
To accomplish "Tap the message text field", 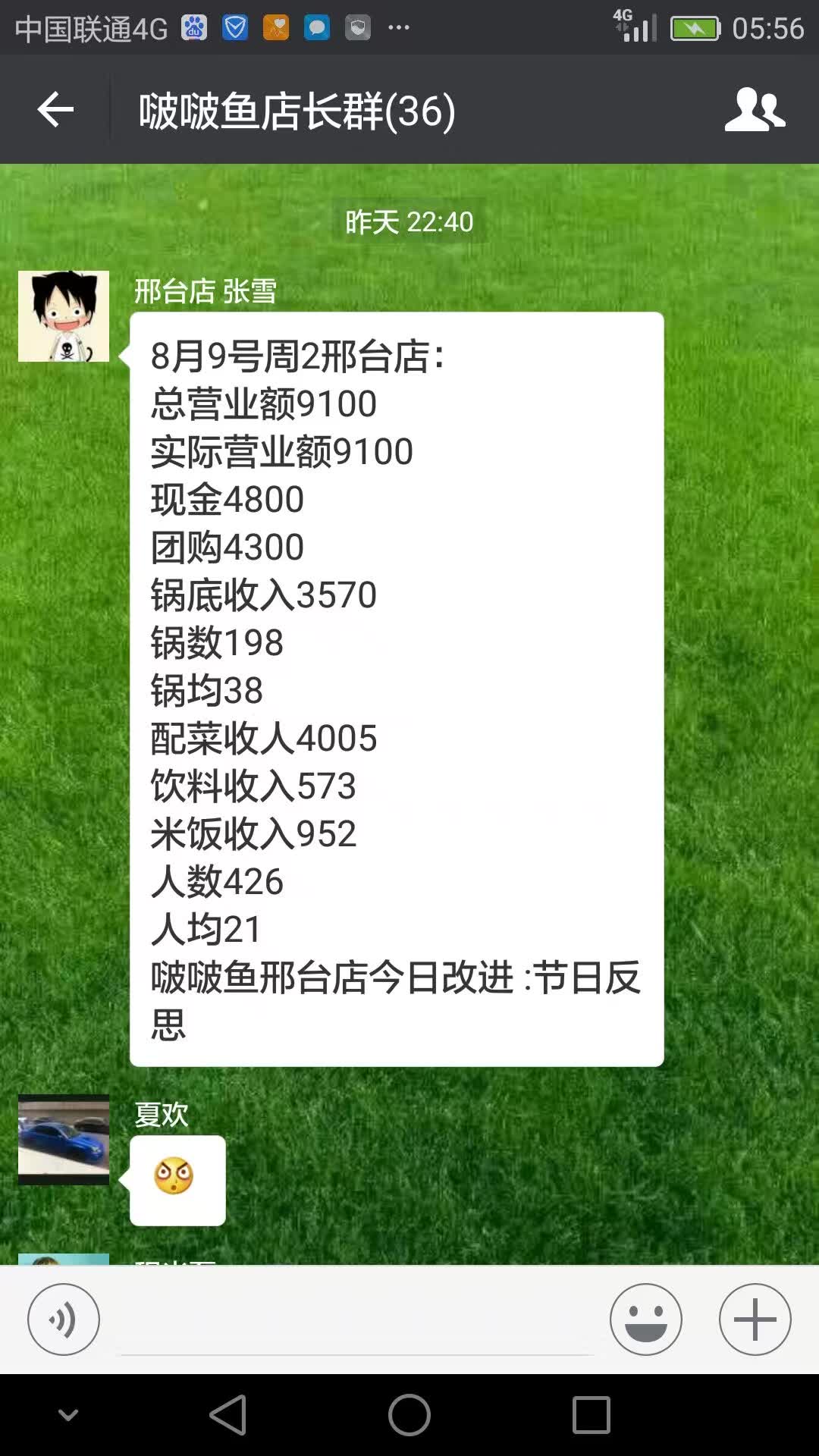I will [x=356, y=1323].
